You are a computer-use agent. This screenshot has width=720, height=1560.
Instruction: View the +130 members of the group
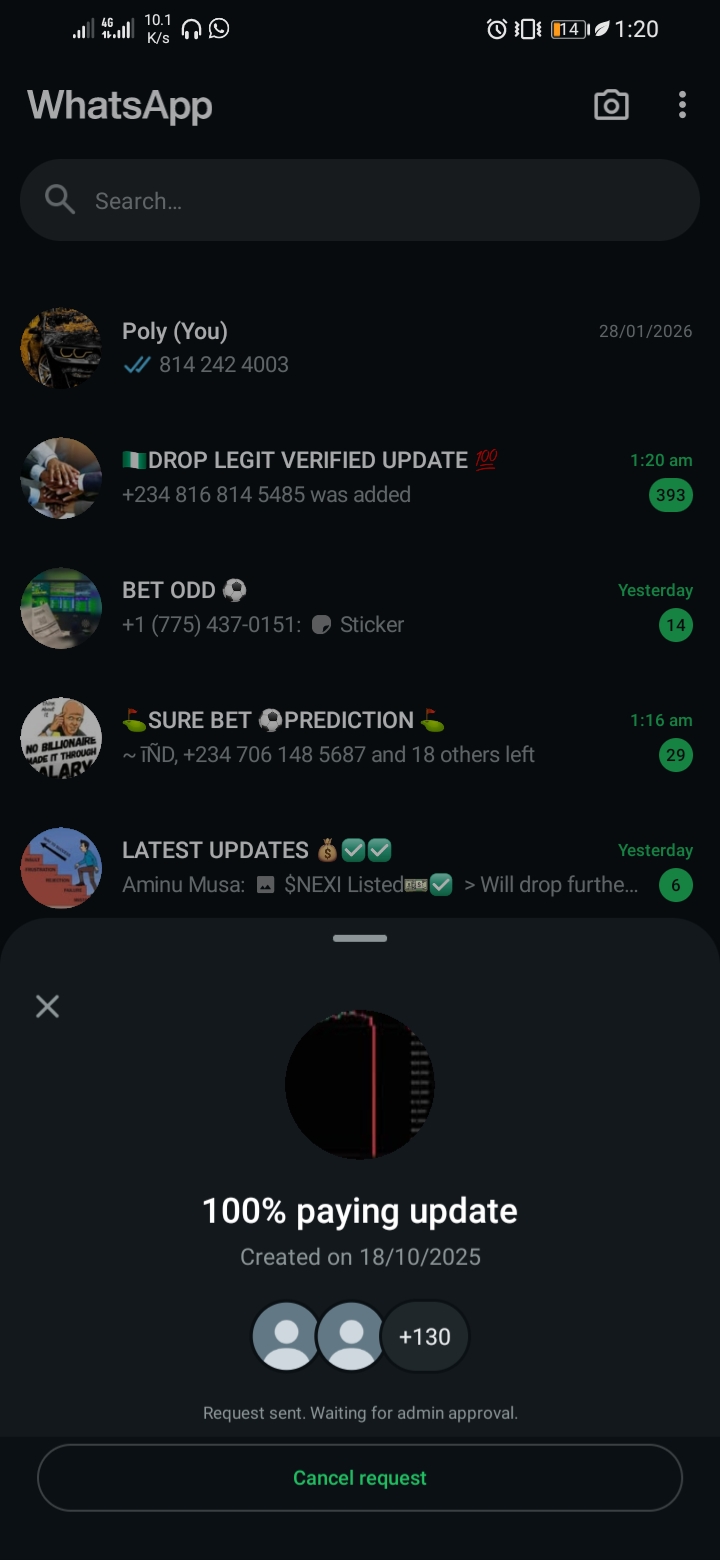[x=425, y=1337]
